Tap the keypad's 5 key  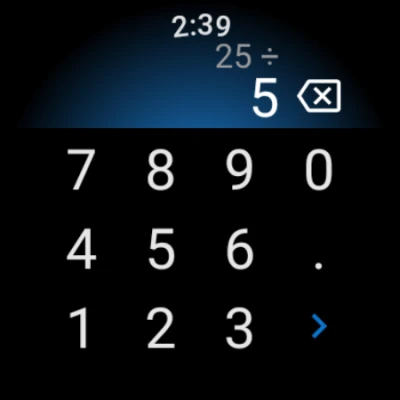click(x=161, y=249)
